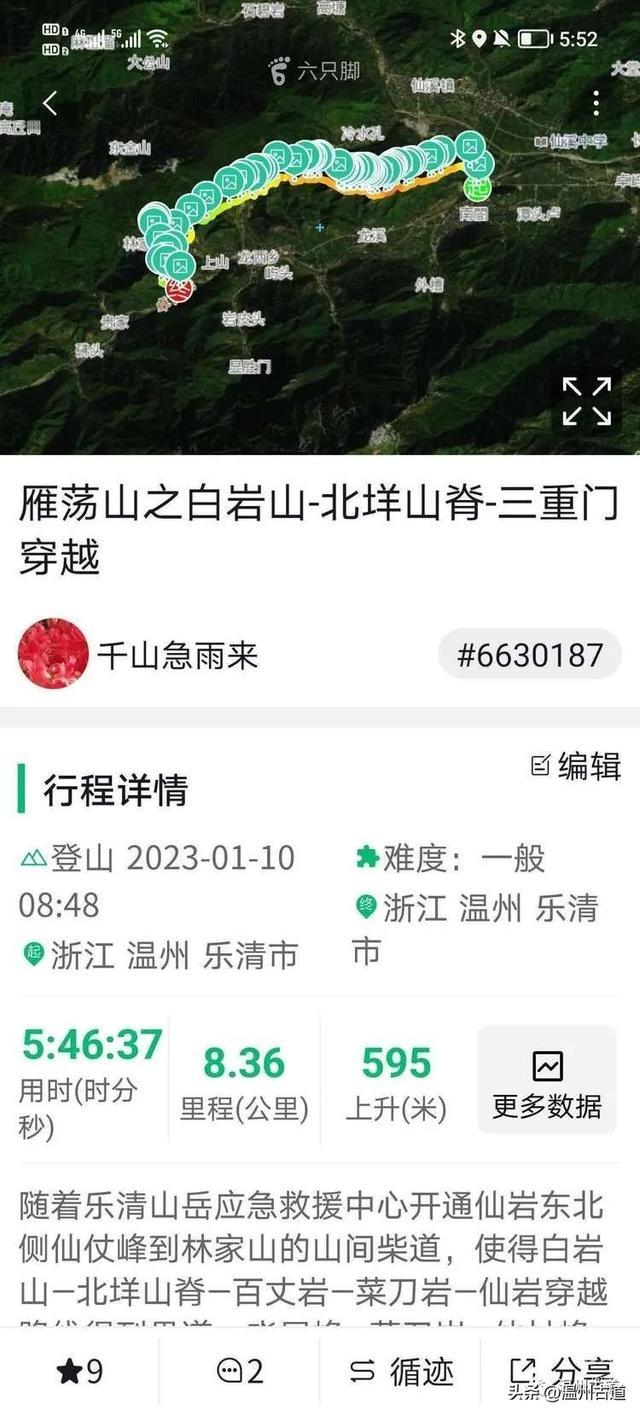
Task: Open the comments (2)
Action: 240,1371
